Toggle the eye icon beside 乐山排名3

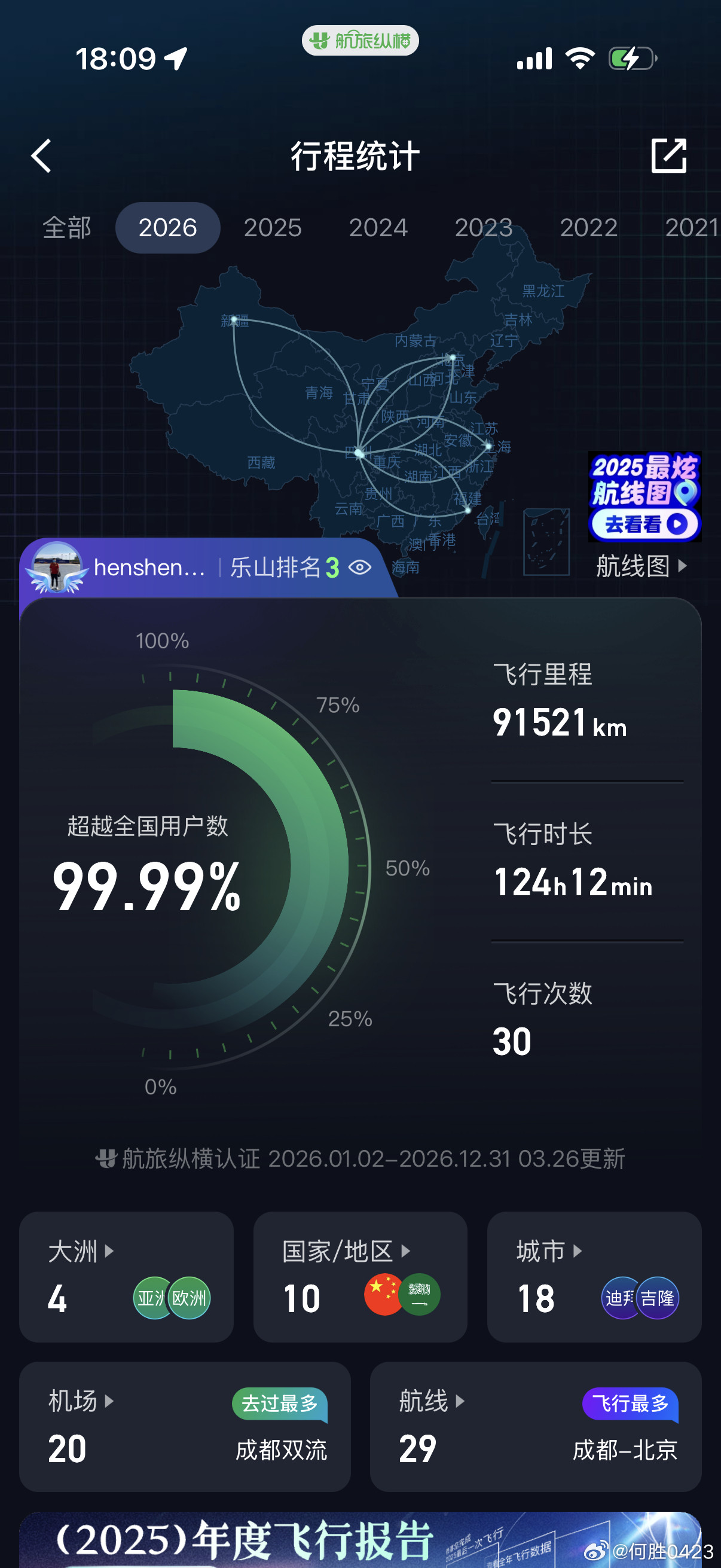coord(360,568)
